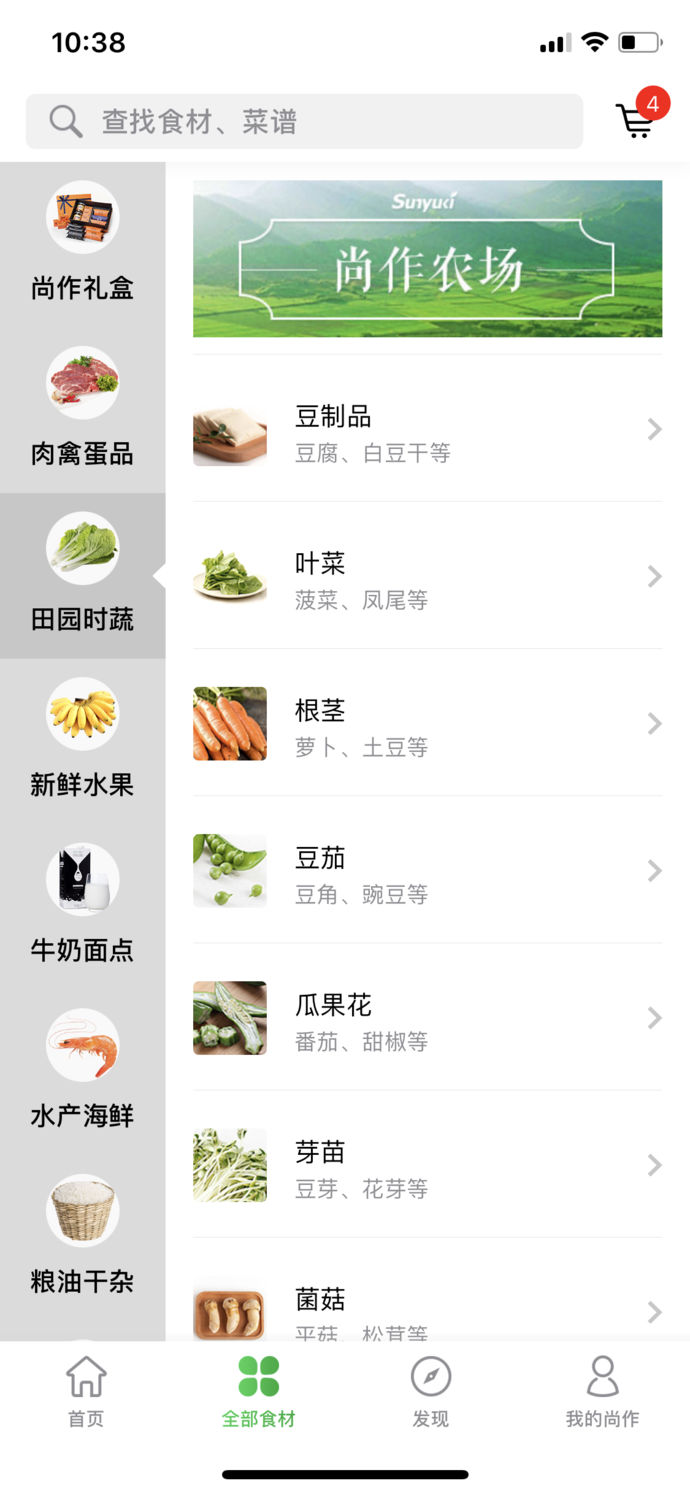Switch to the 发现 tab
This screenshot has width=690, height=1494.
(x=431, y=1391)
